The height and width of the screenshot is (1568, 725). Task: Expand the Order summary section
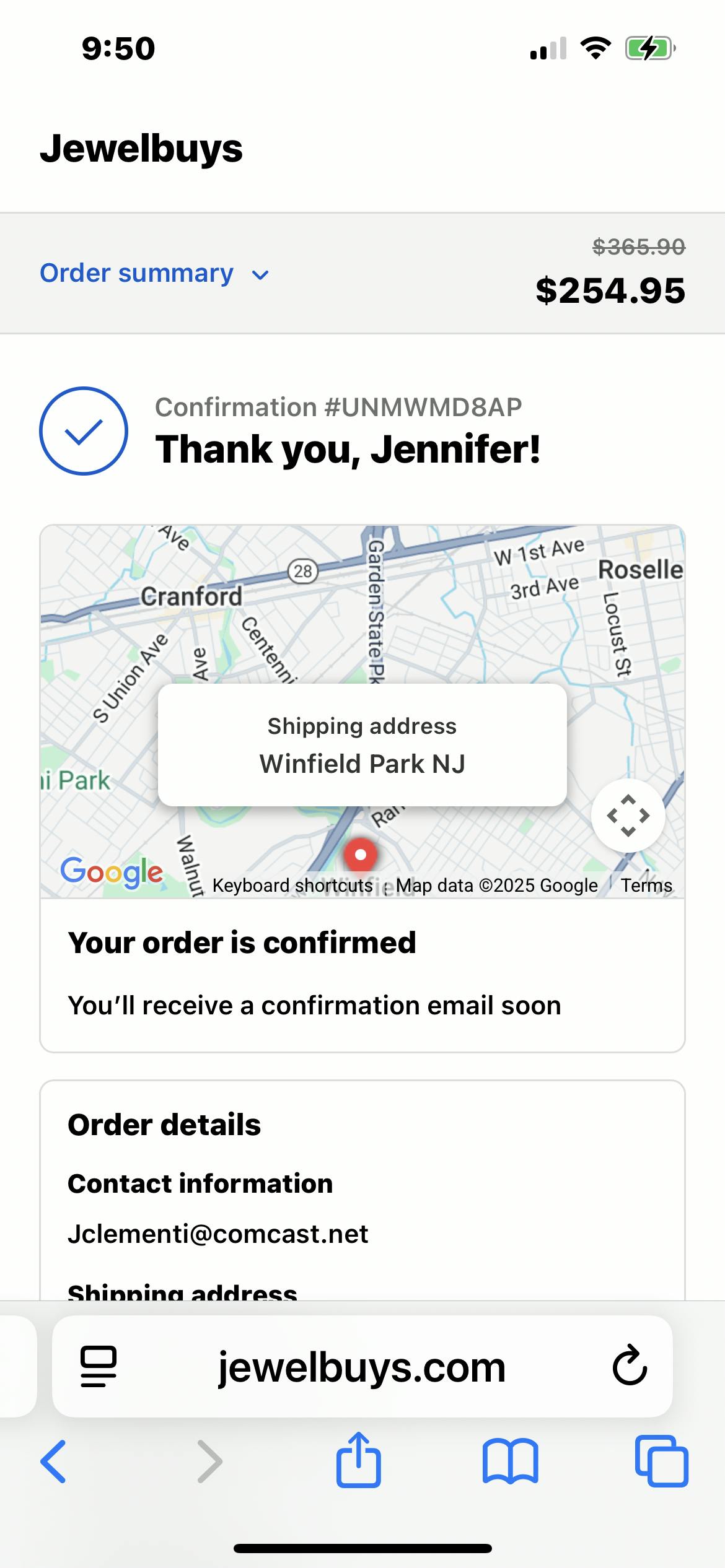(x=155, y=274)
